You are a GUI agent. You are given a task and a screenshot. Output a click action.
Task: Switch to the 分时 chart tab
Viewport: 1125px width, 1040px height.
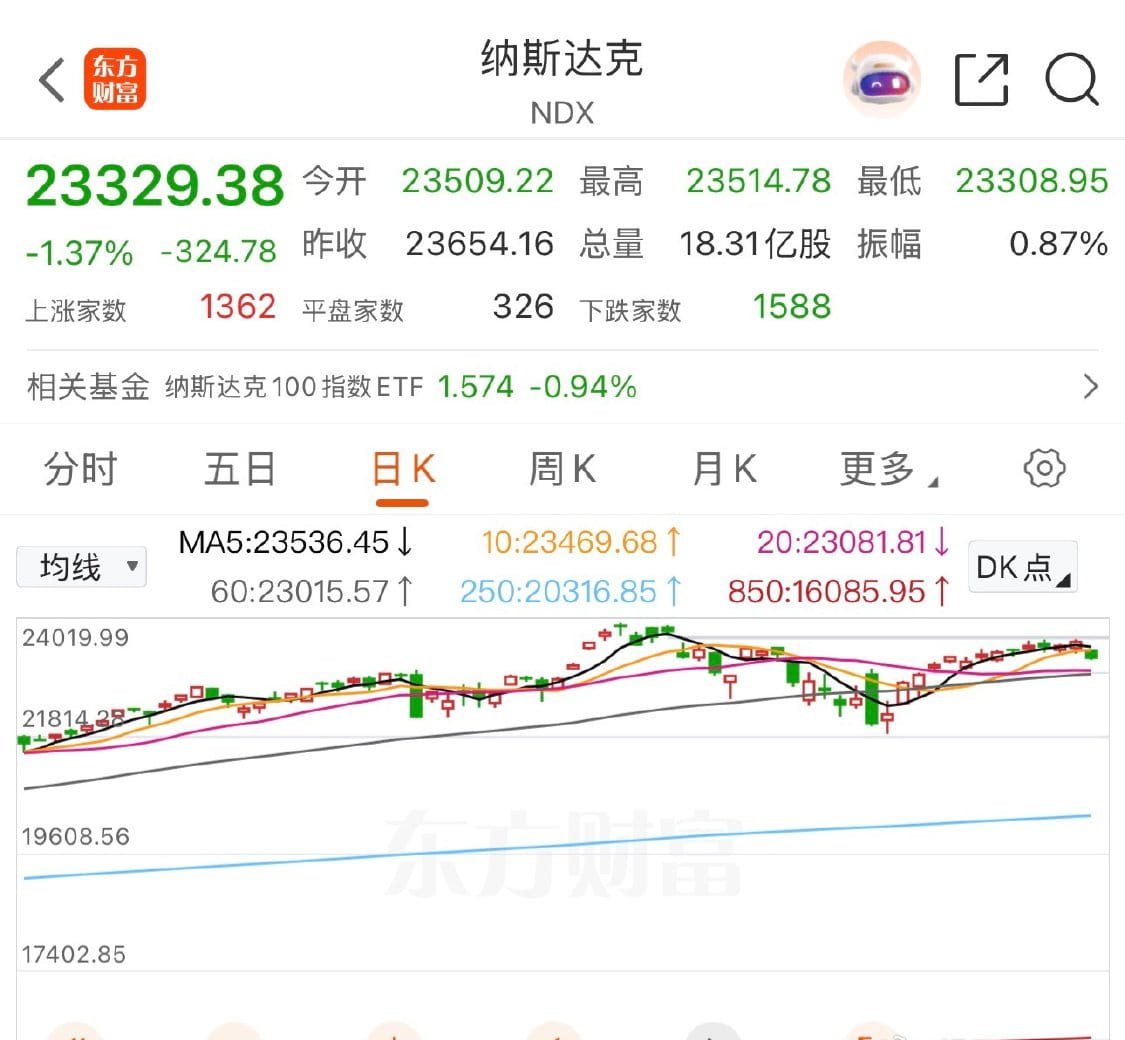(x=81, y=468)
